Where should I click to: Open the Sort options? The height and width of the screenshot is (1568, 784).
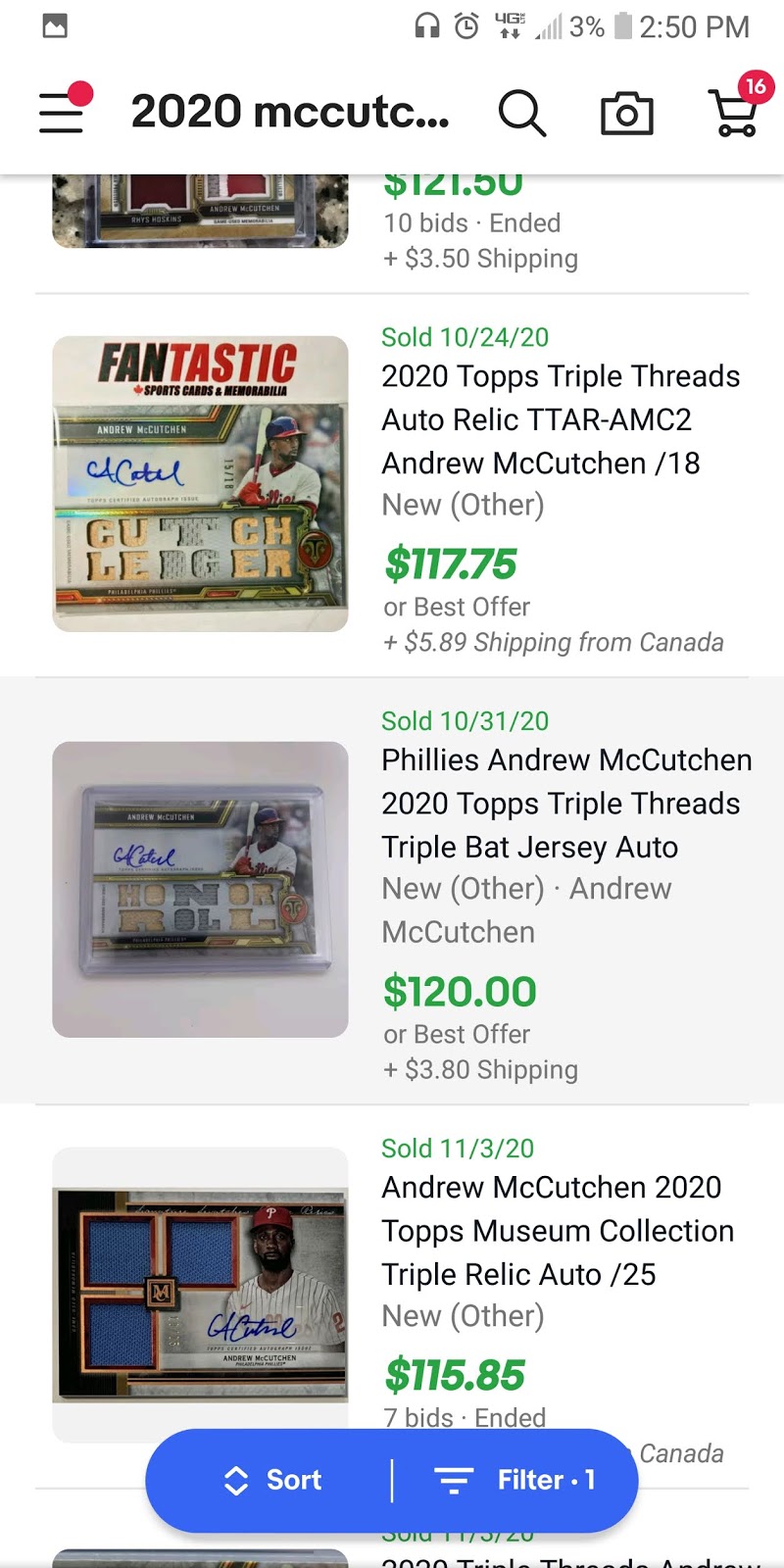(x=273, y=1480)
